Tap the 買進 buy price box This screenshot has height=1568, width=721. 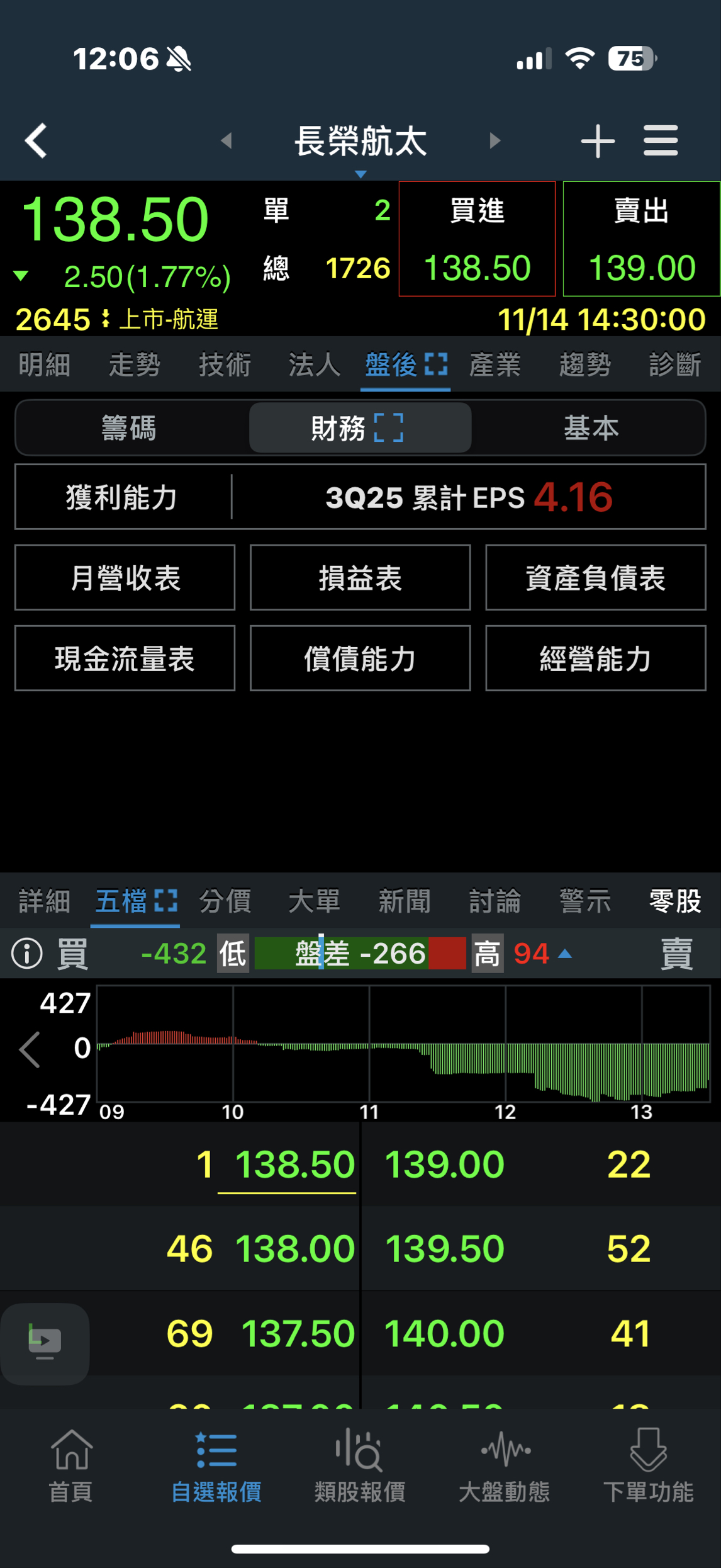(477, 239)
